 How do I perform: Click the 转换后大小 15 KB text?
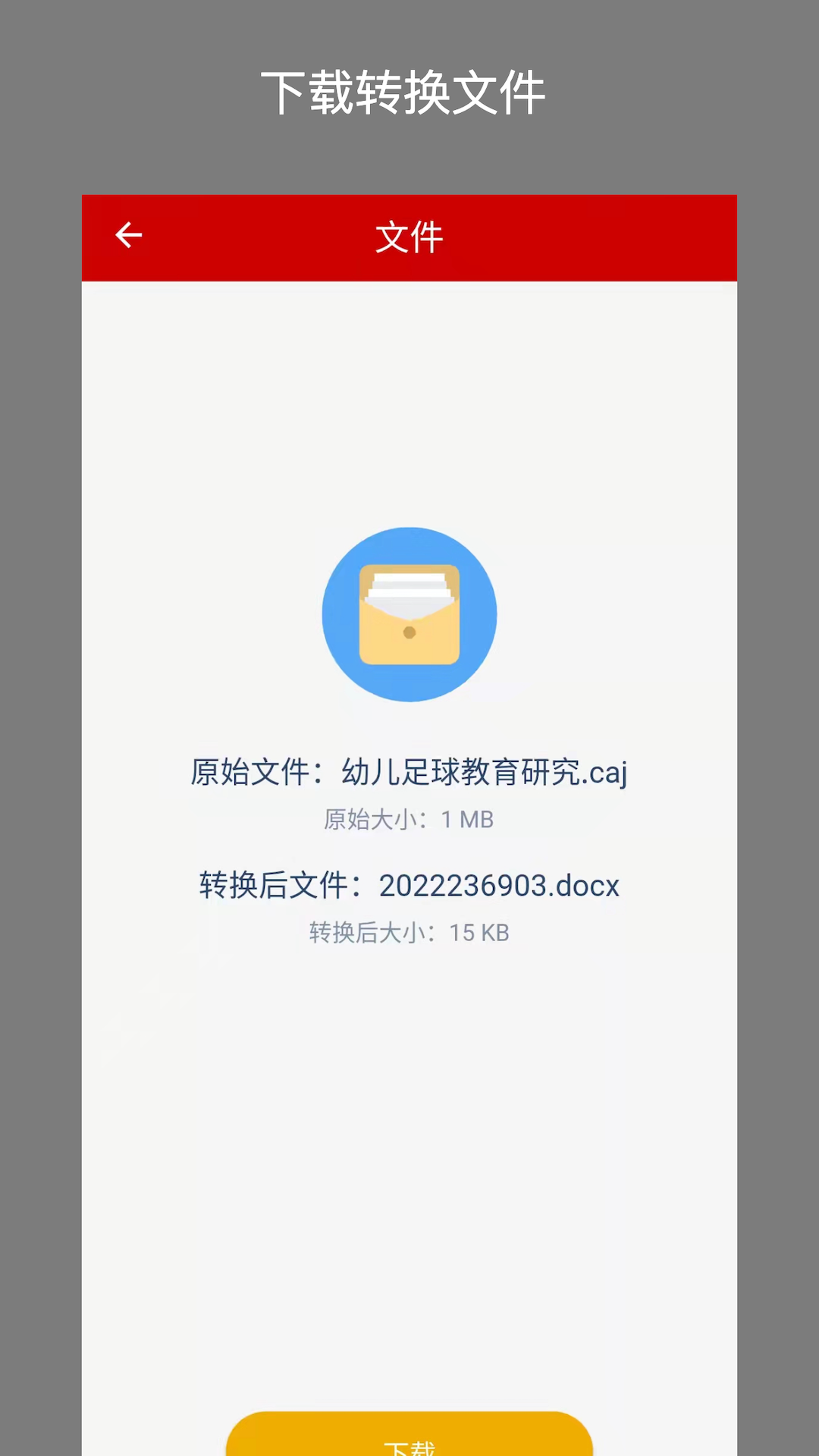coord(409,933)
